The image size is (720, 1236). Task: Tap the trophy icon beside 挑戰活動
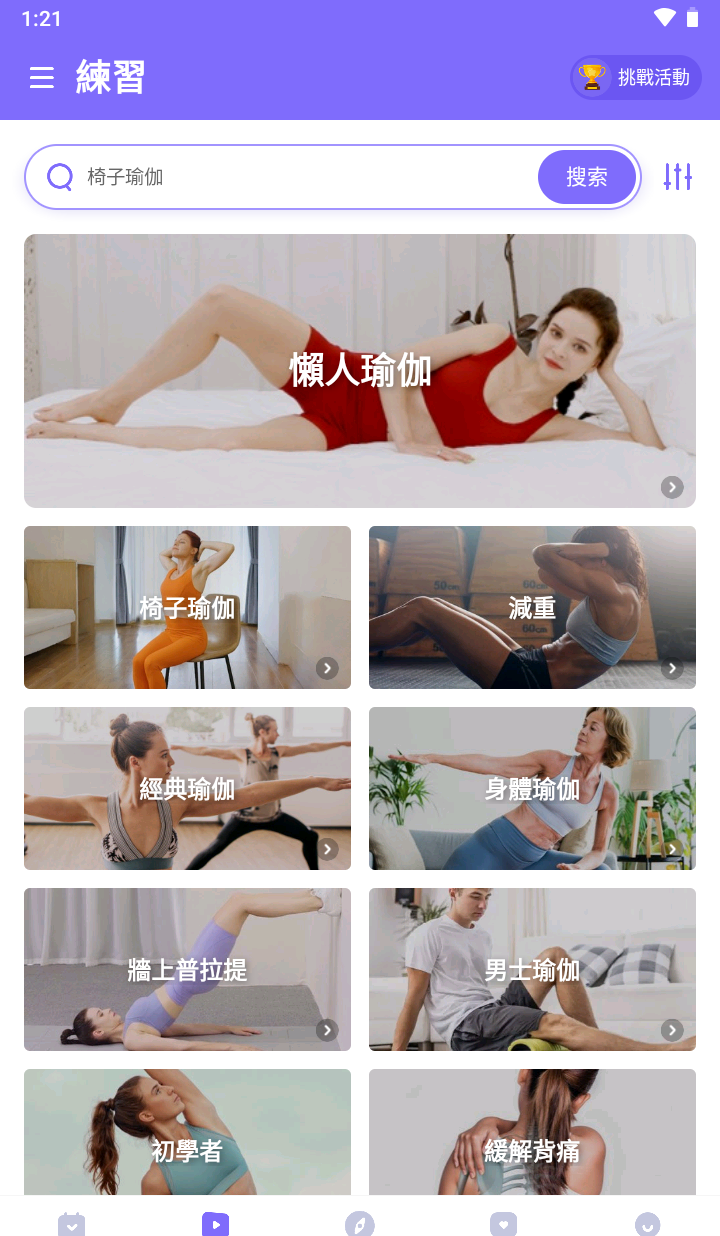tap(592, 77)
